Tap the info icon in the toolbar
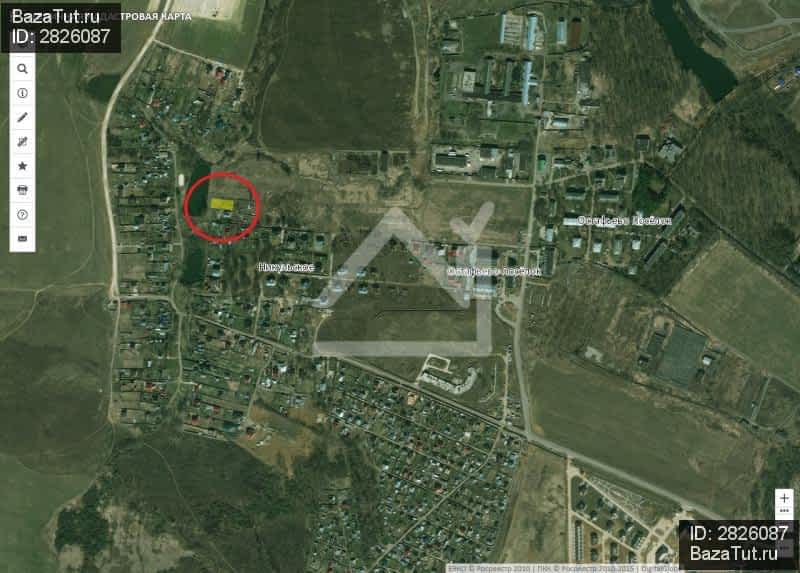 pos(22,92)
